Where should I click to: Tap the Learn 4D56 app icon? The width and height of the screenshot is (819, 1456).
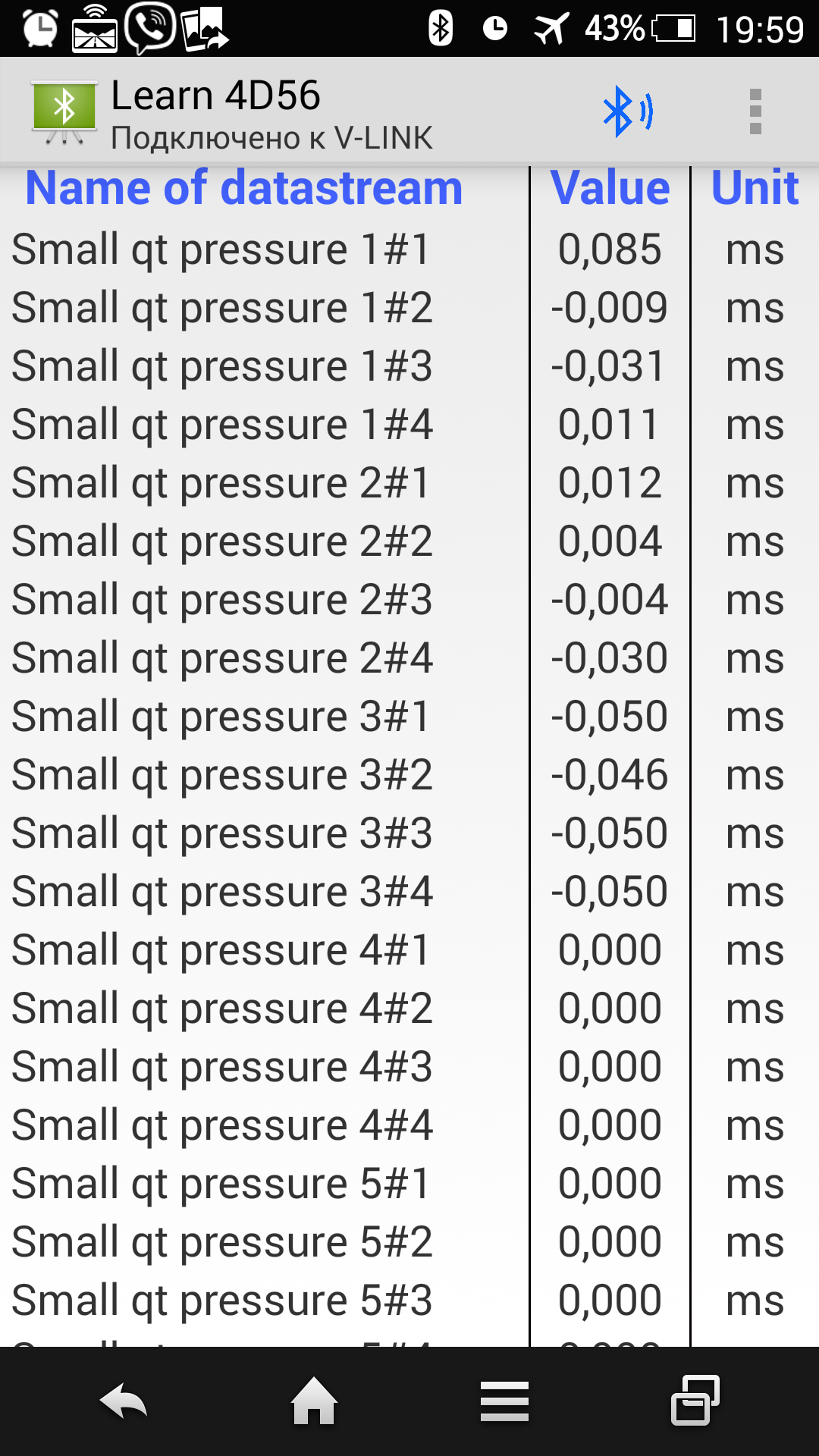click(x=64, y=111)
